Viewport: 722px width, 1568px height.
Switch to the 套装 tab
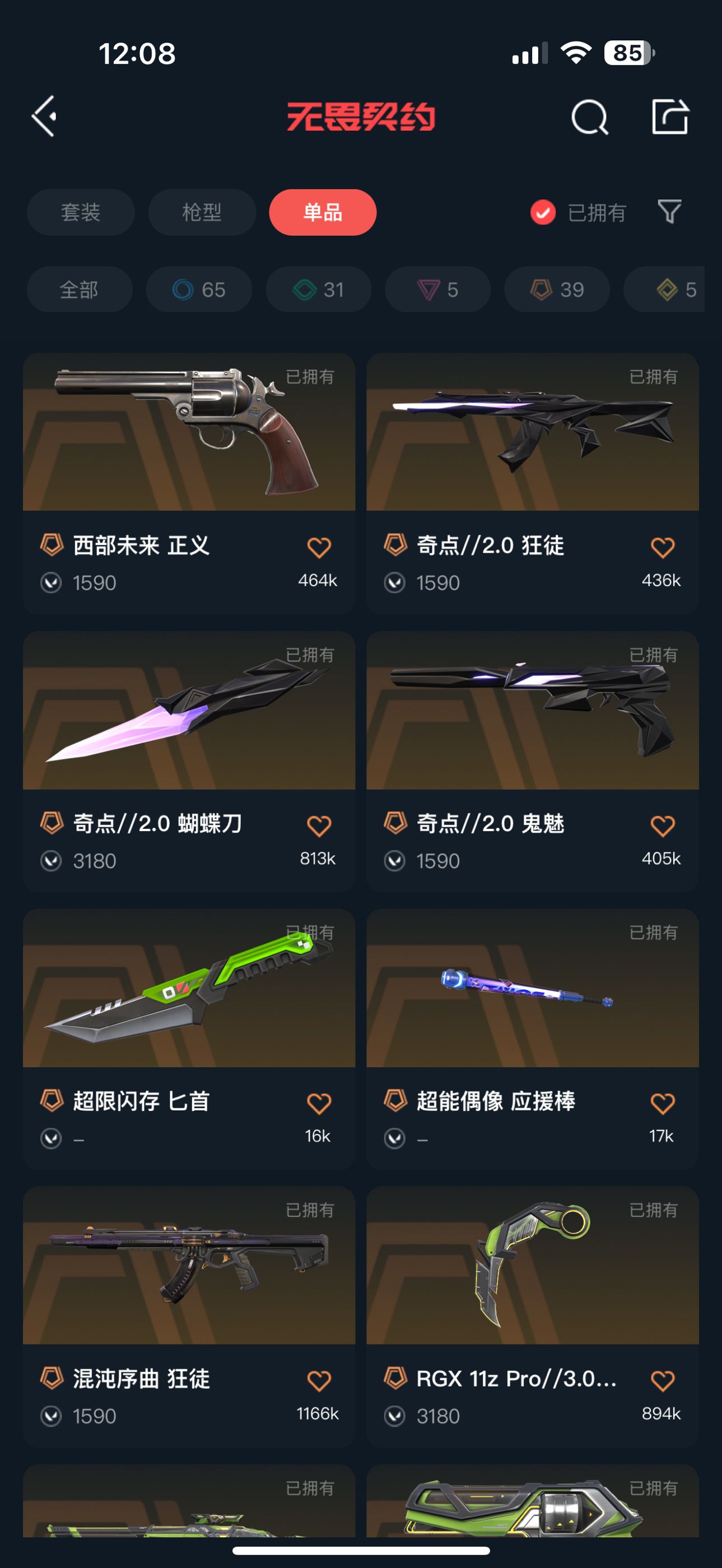(80, 212)
